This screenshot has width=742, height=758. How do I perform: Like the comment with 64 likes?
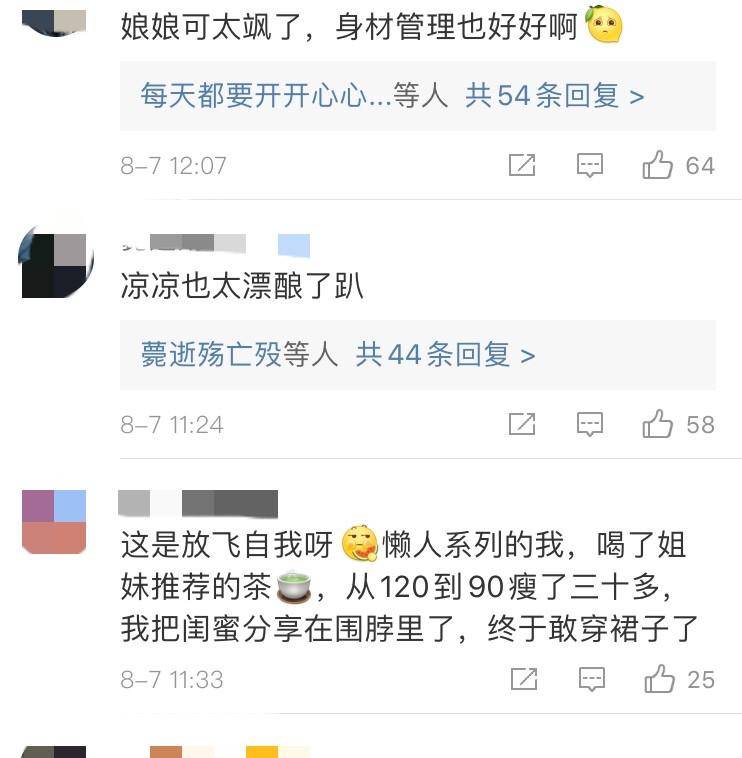pyautogui.click(x=658, y=165)
